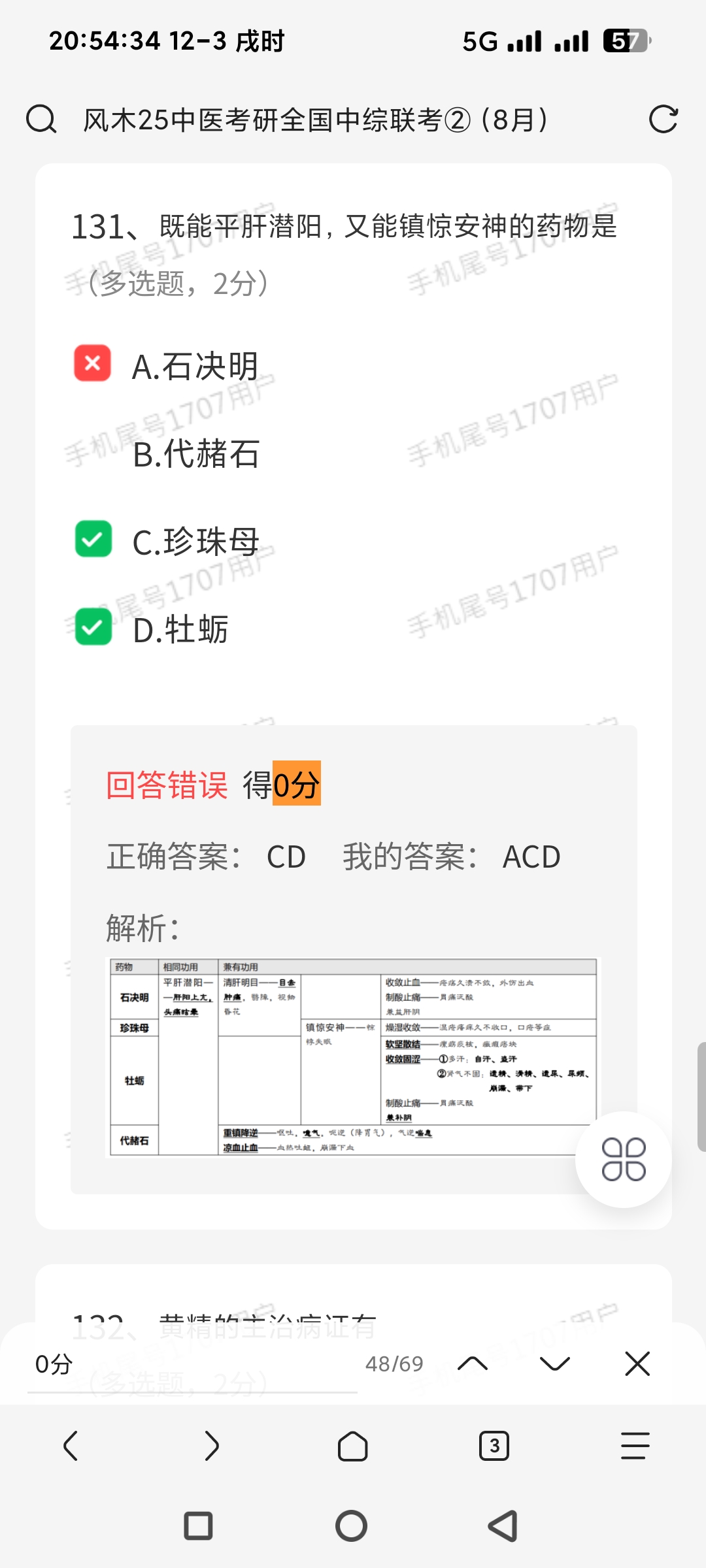The height and width of the screenshot is (1568, 706).
Task: Open recent apps with the square button
Action: tap(198, 1526)
